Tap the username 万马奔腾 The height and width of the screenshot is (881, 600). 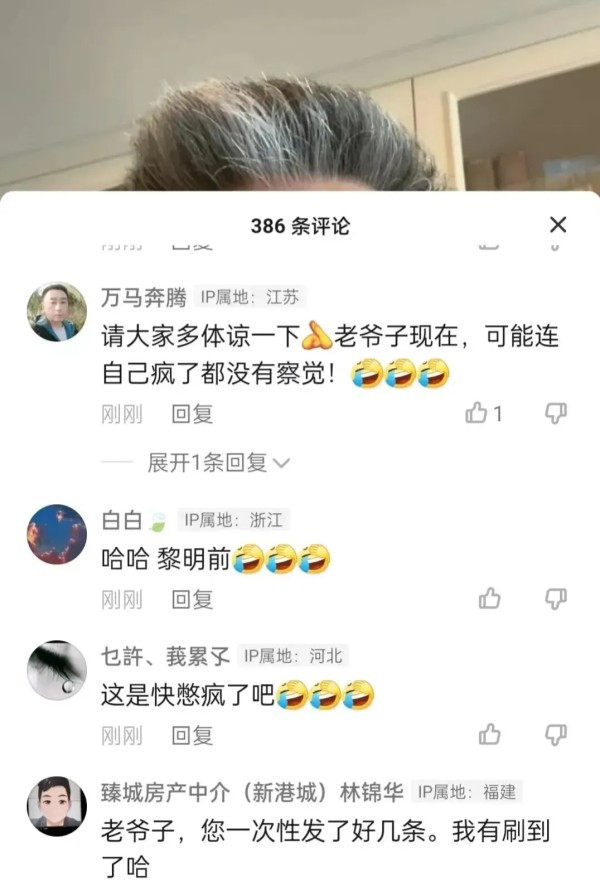pos(144,297)
